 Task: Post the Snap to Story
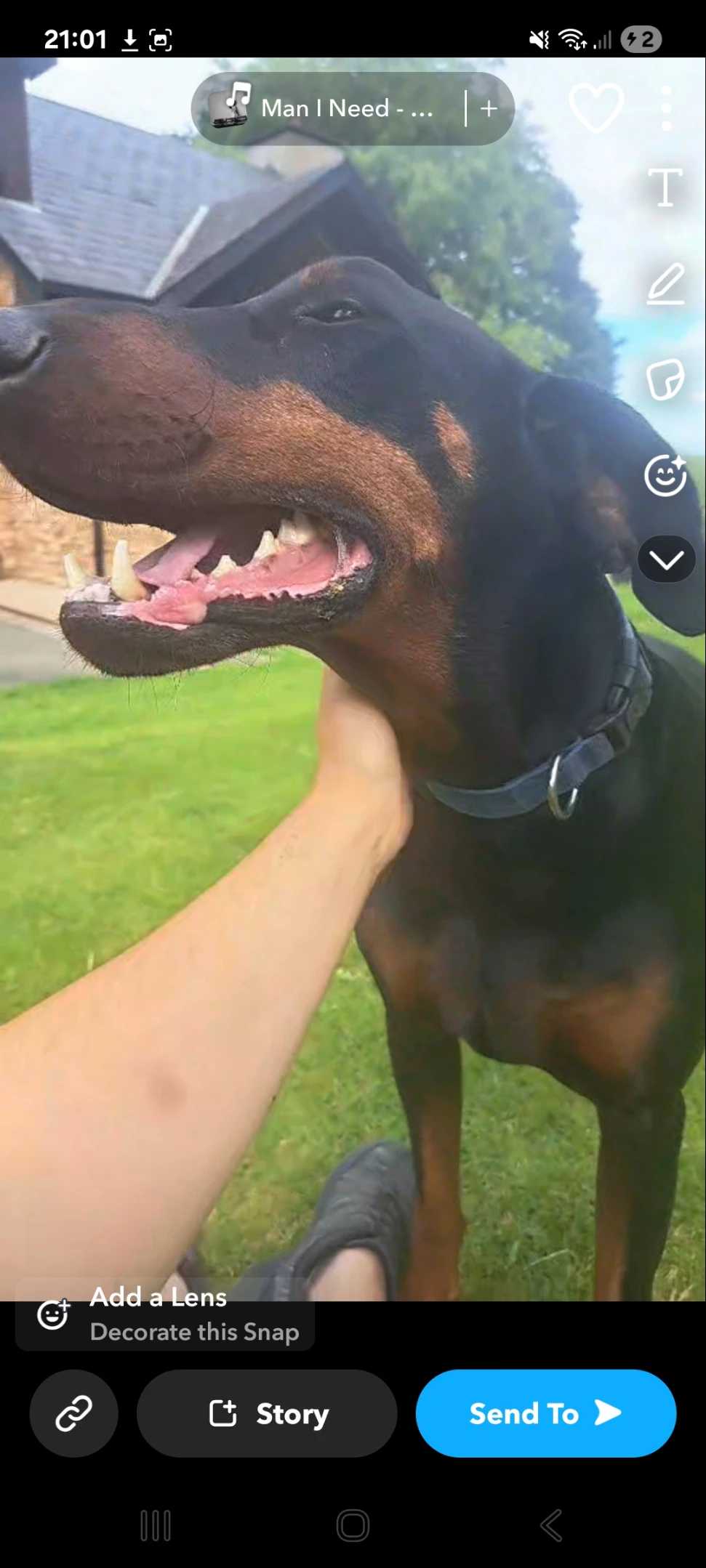[x=267, y=1413]
